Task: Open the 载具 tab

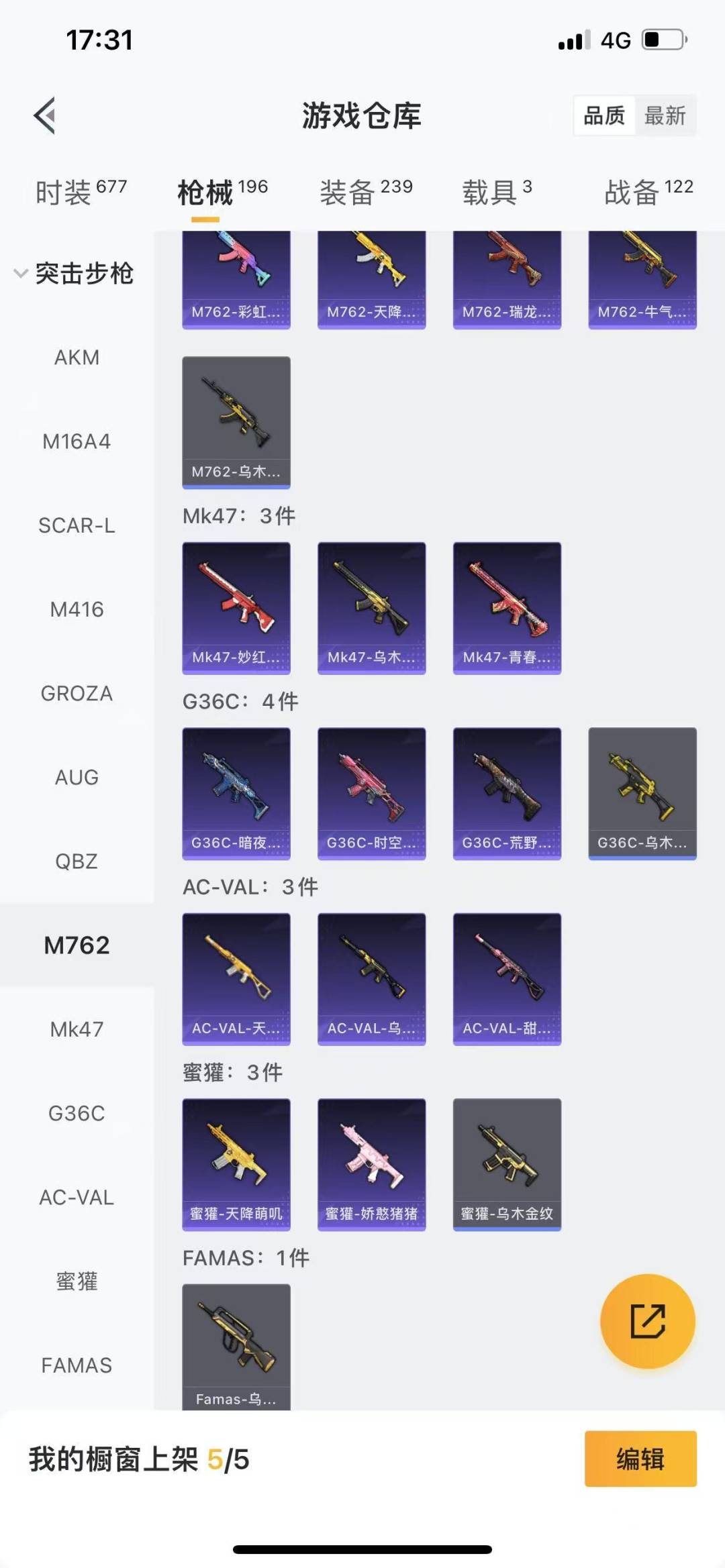Action: (497, 192)
